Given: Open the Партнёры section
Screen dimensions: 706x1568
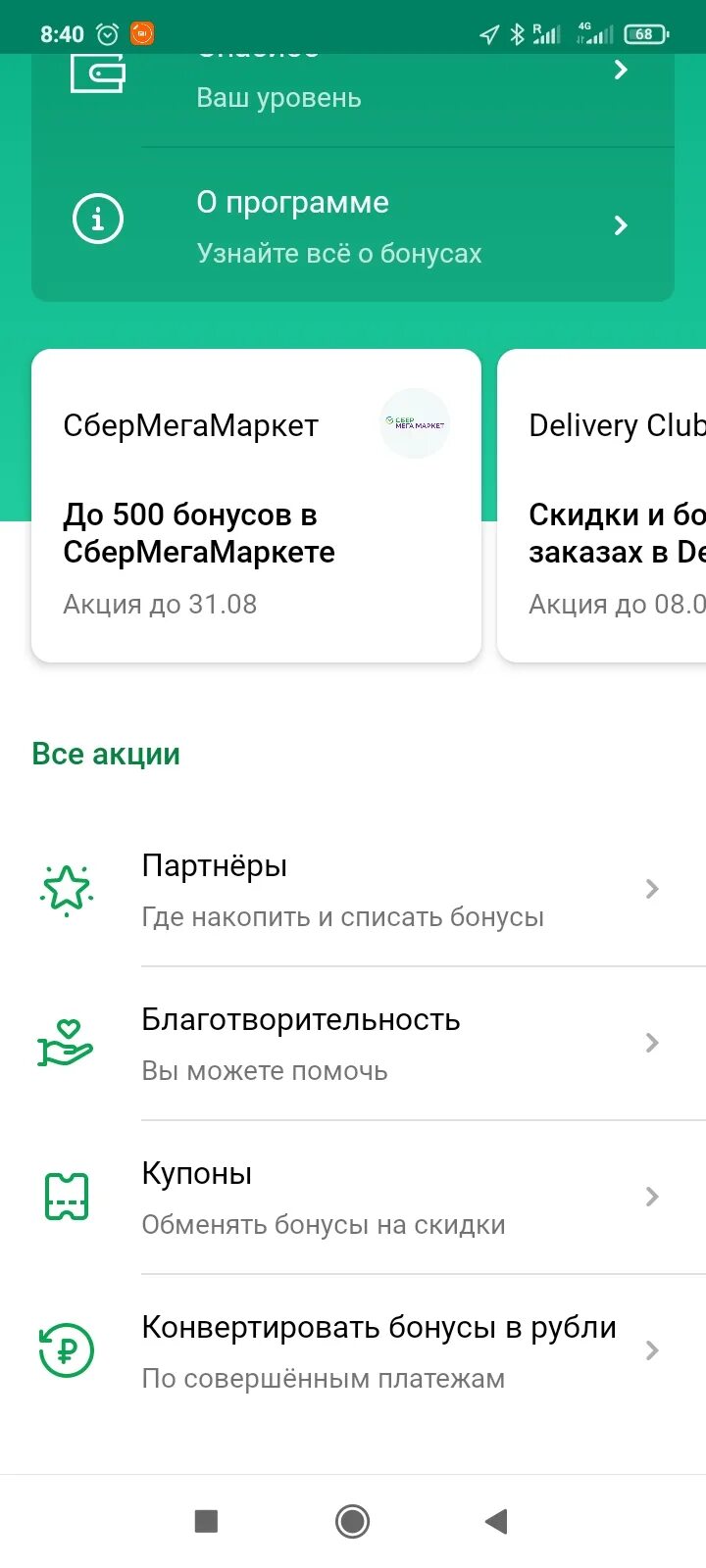Looking at the screenshot, I should pyautogui.click(x=353, y=890).
